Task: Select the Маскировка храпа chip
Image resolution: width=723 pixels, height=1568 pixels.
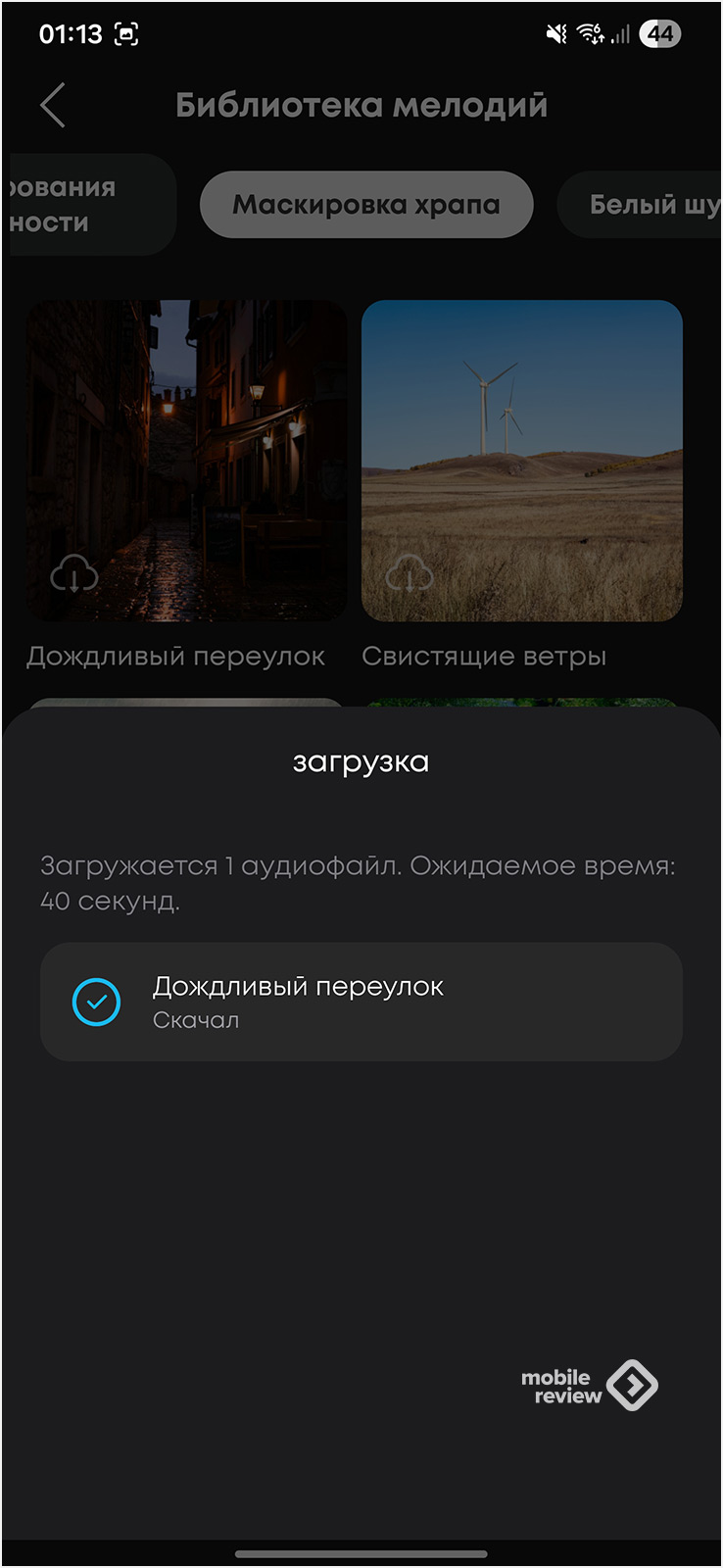Action: tap(366, 205)
